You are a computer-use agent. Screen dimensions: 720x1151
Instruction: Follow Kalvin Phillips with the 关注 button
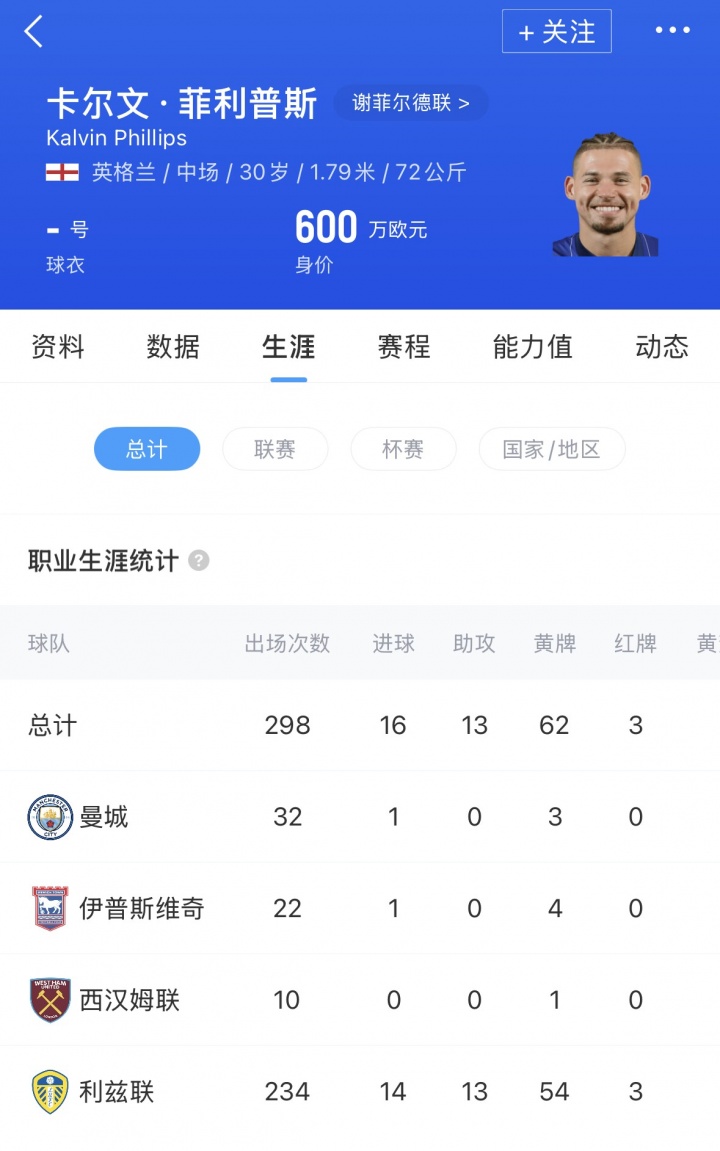pos(556,32)
